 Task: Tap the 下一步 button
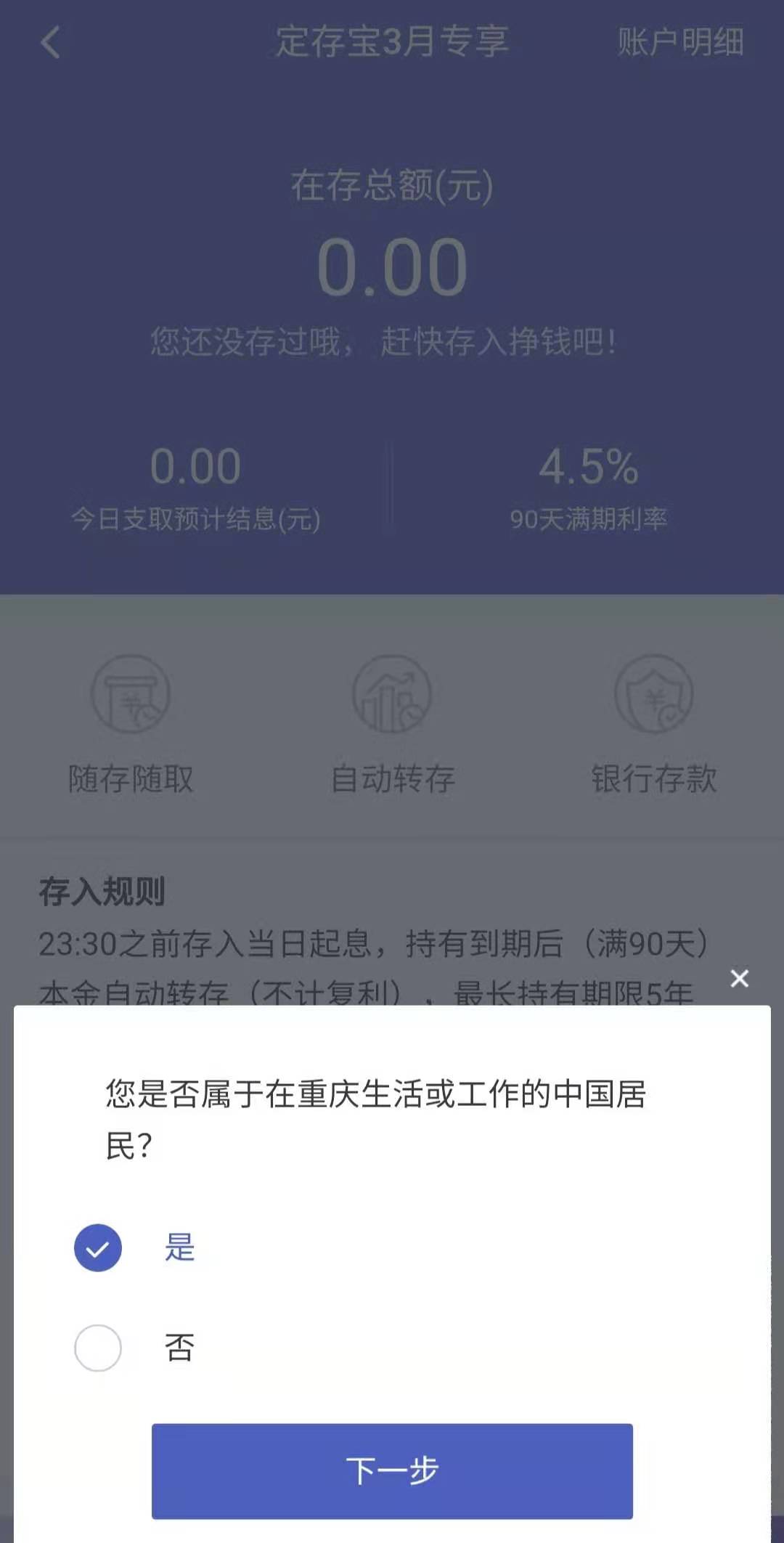(x=392, y=1471)
